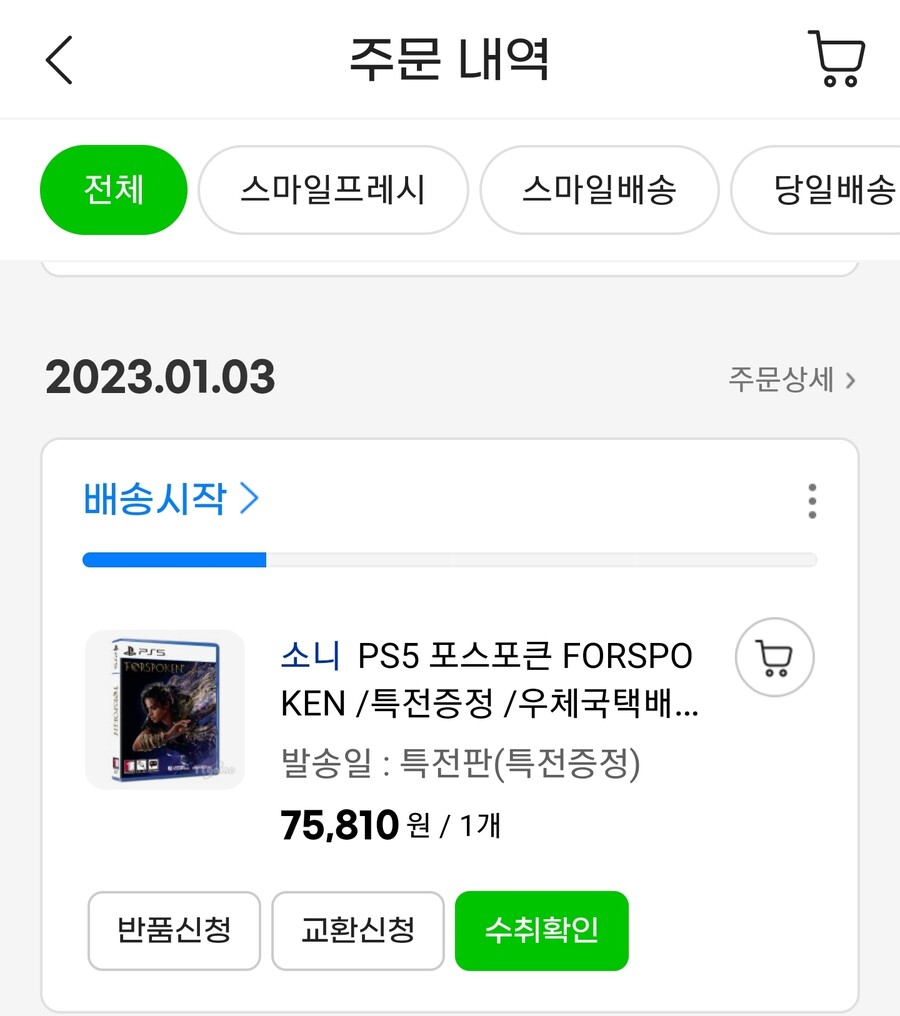Select the 당일배송 filter option
The height and width of the screenshot is (1016, 900).
click(836, 190)
